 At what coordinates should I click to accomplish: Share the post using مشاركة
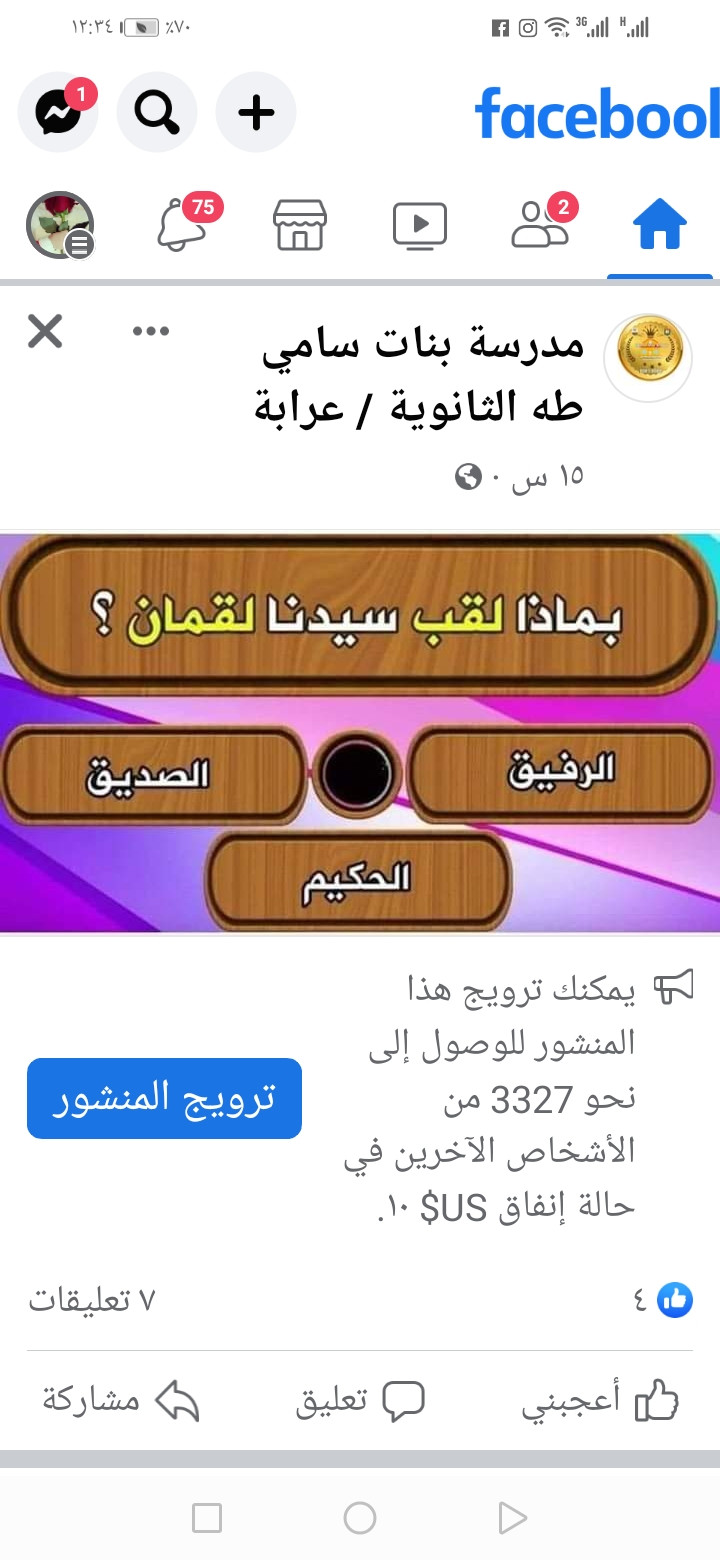click(x=120, y=1400)
